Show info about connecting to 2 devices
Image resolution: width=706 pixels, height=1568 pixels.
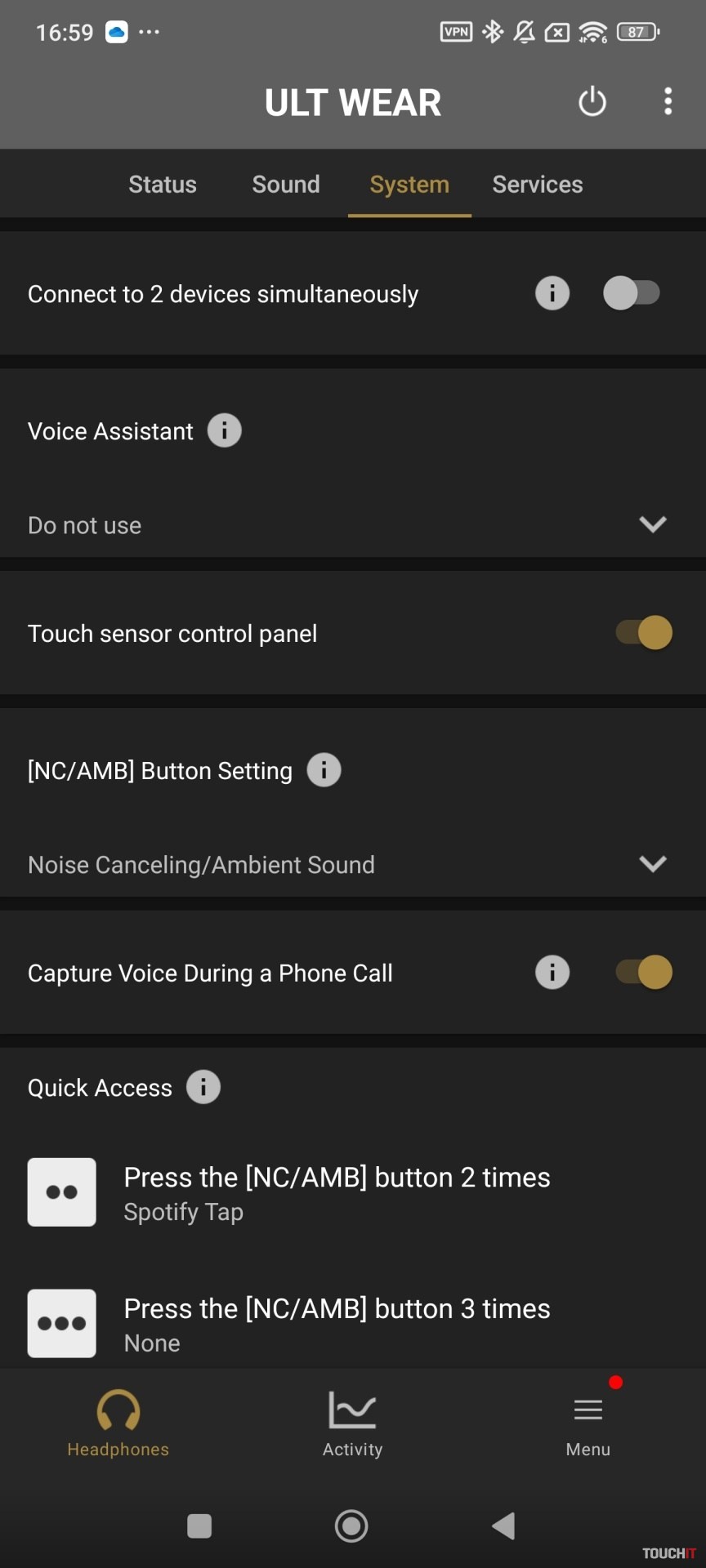552,293
